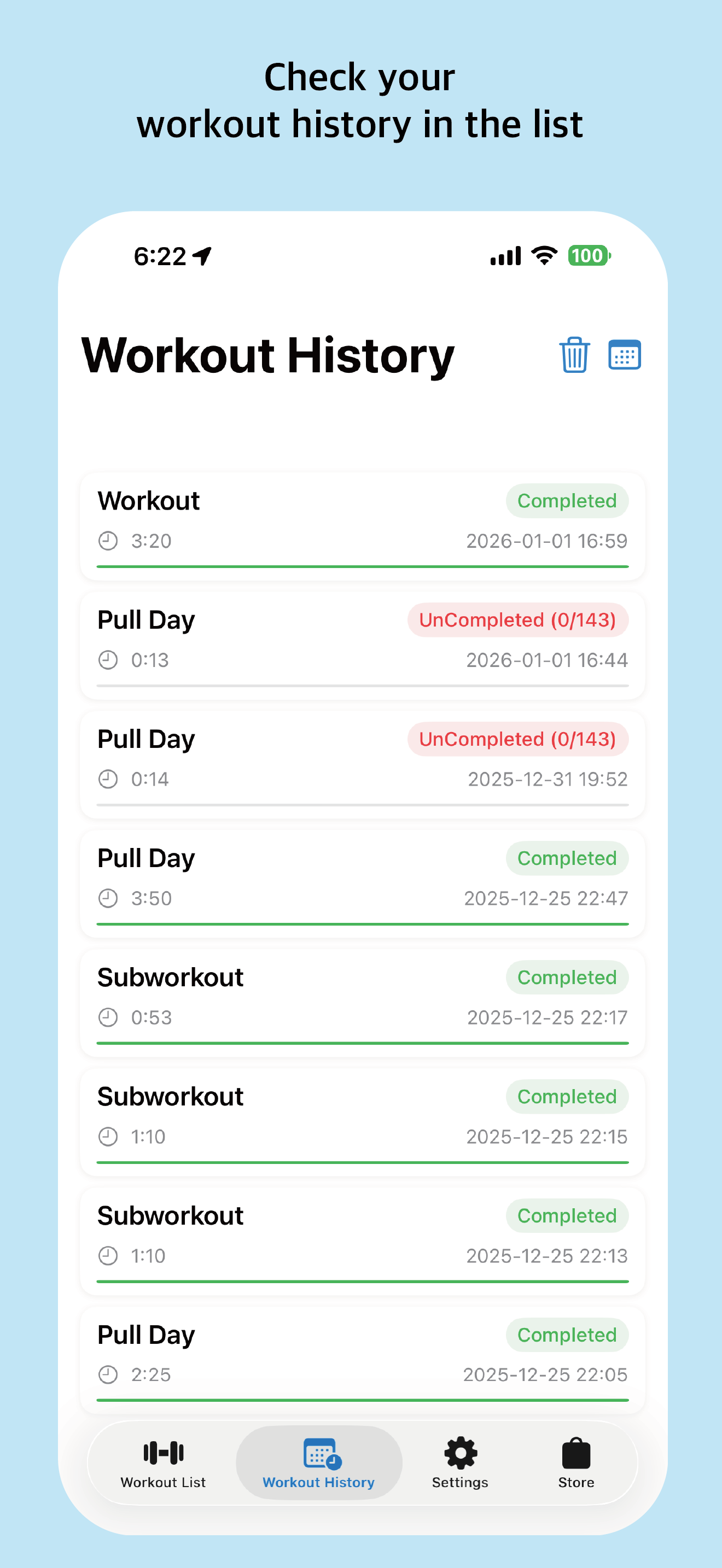Open the Subworkout logged at 22:15
This screenshot has height=1568, width=722.
point(361,1121)
